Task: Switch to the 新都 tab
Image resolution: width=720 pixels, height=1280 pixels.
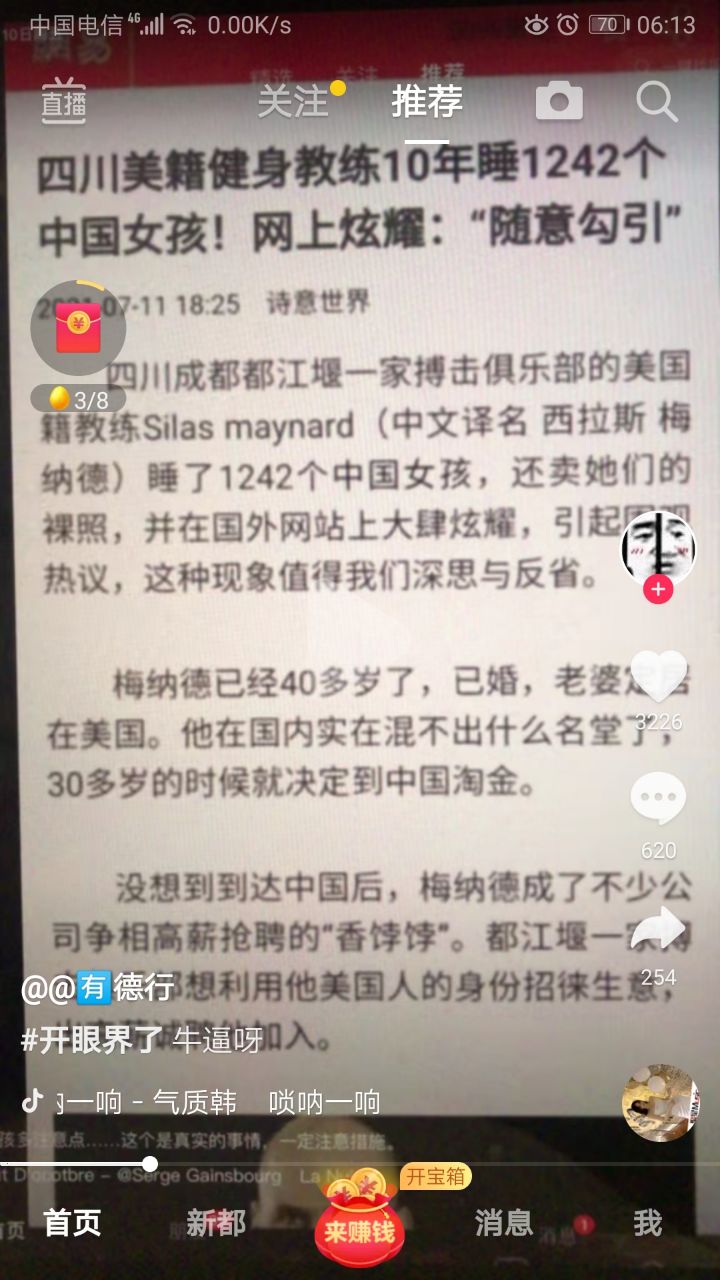Action: click(x=215, y=1222)
